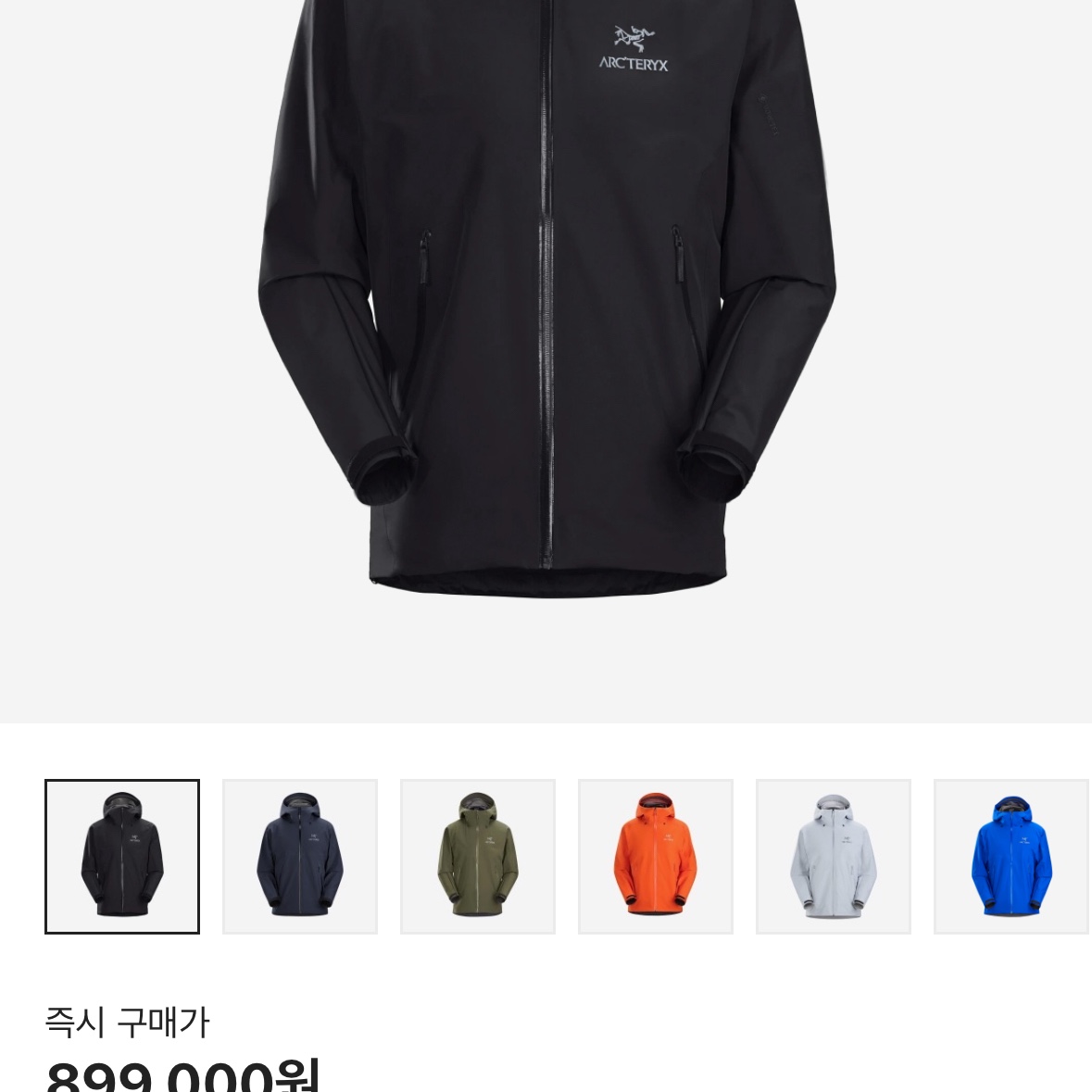
Task: Pick the orange jacket thumbnail
Action: pos(656,857)
